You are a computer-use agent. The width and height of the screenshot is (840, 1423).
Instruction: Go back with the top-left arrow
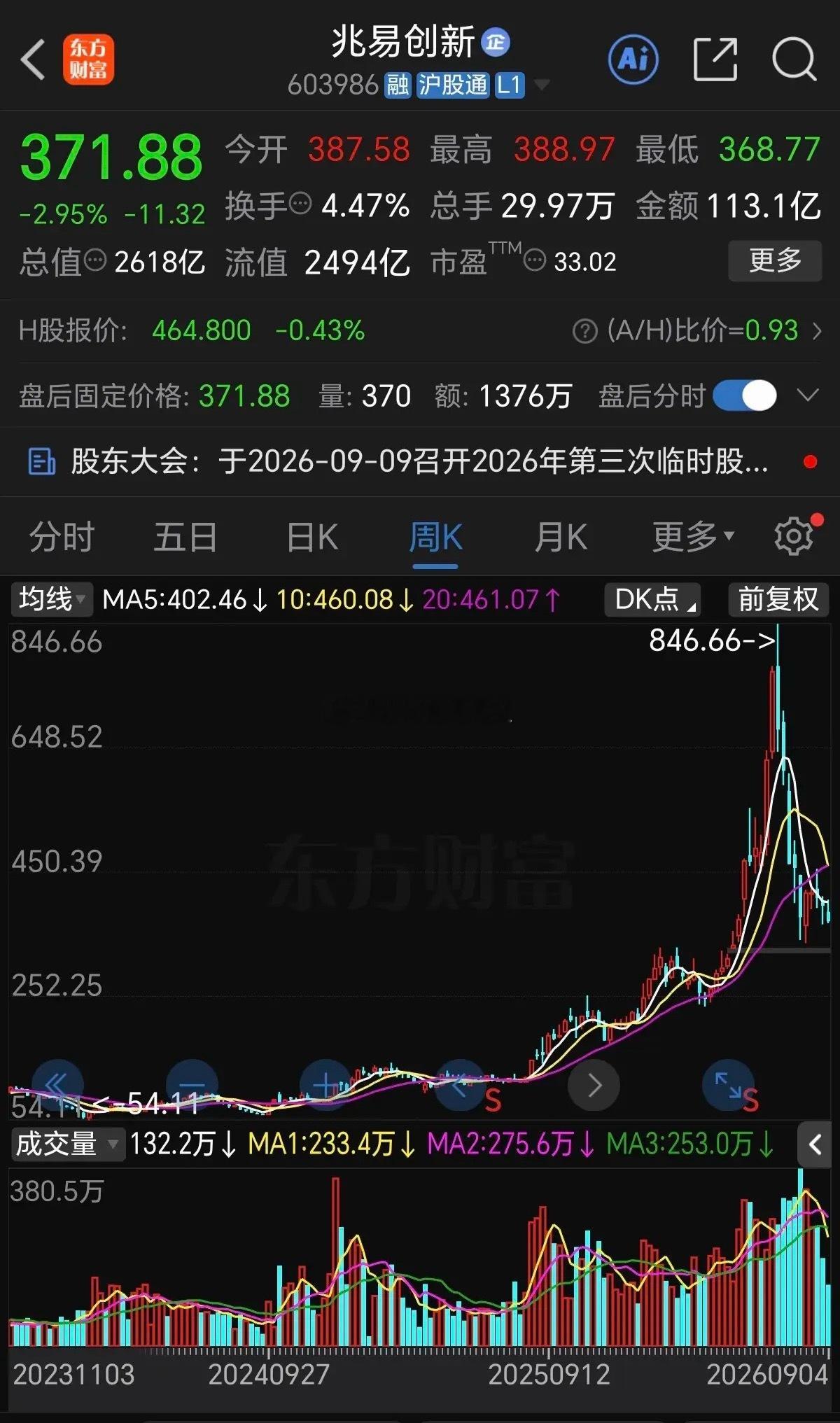click(33, 60)
